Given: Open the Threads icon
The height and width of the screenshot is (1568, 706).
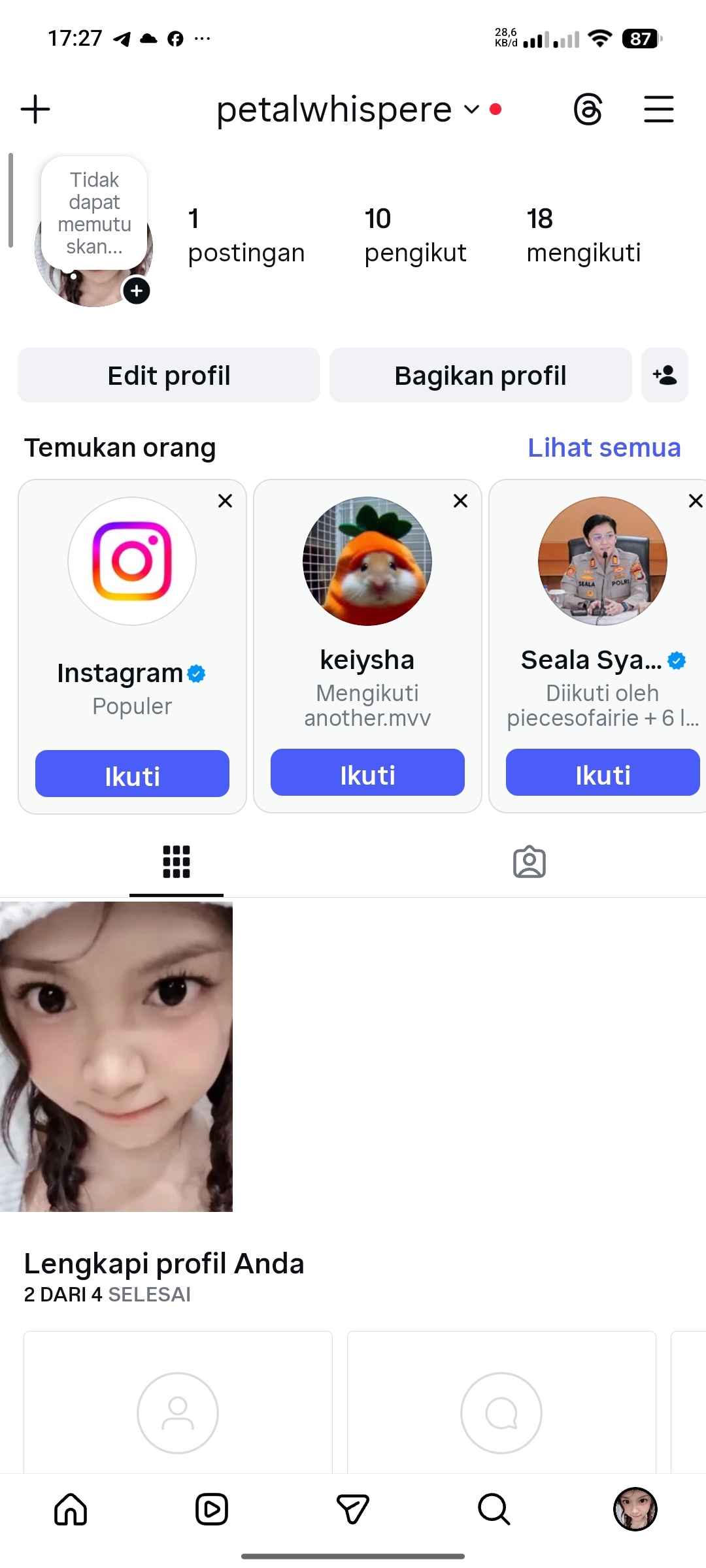Looking at the screenshot, I should tap(588, 109).
